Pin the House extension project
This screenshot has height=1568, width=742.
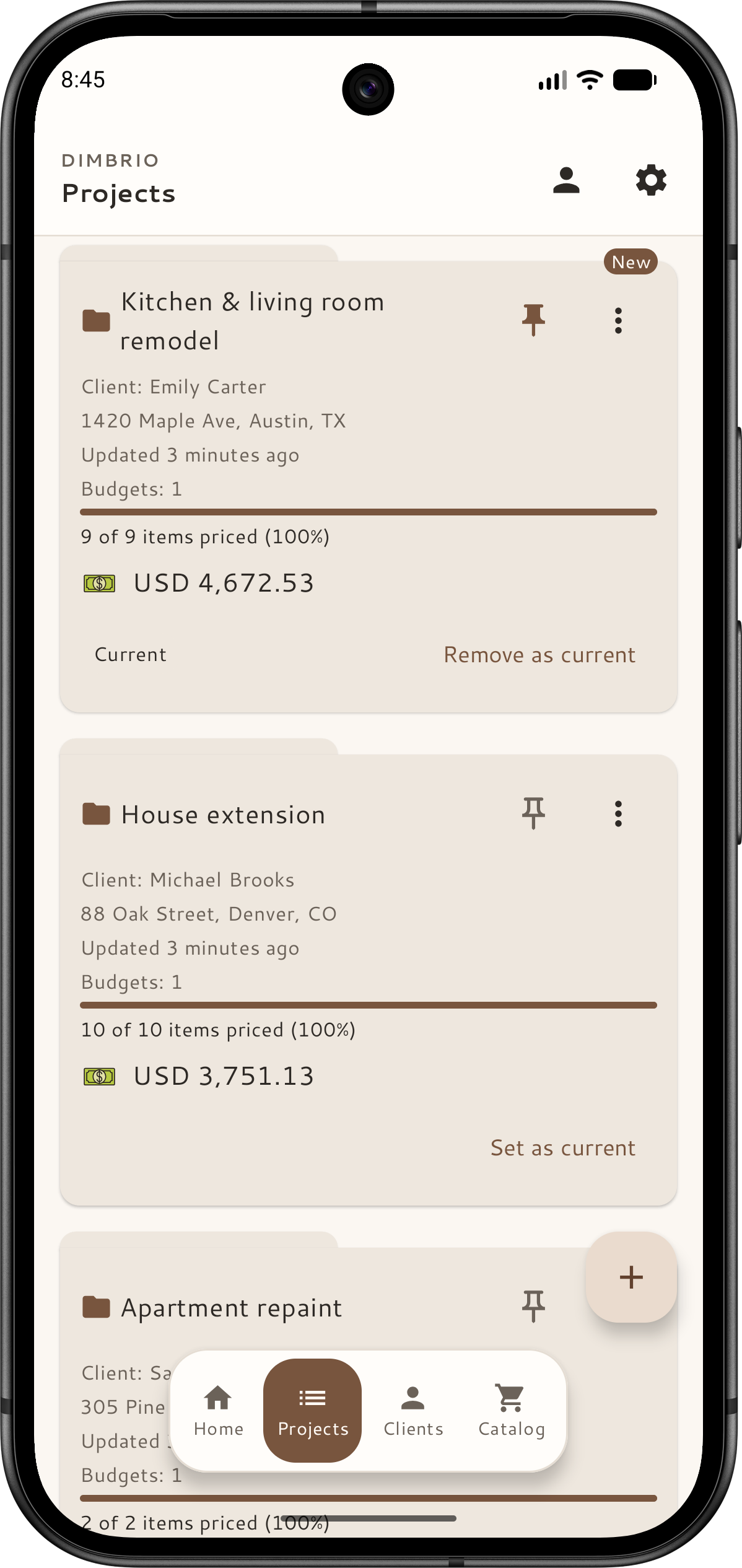(533, 813)
